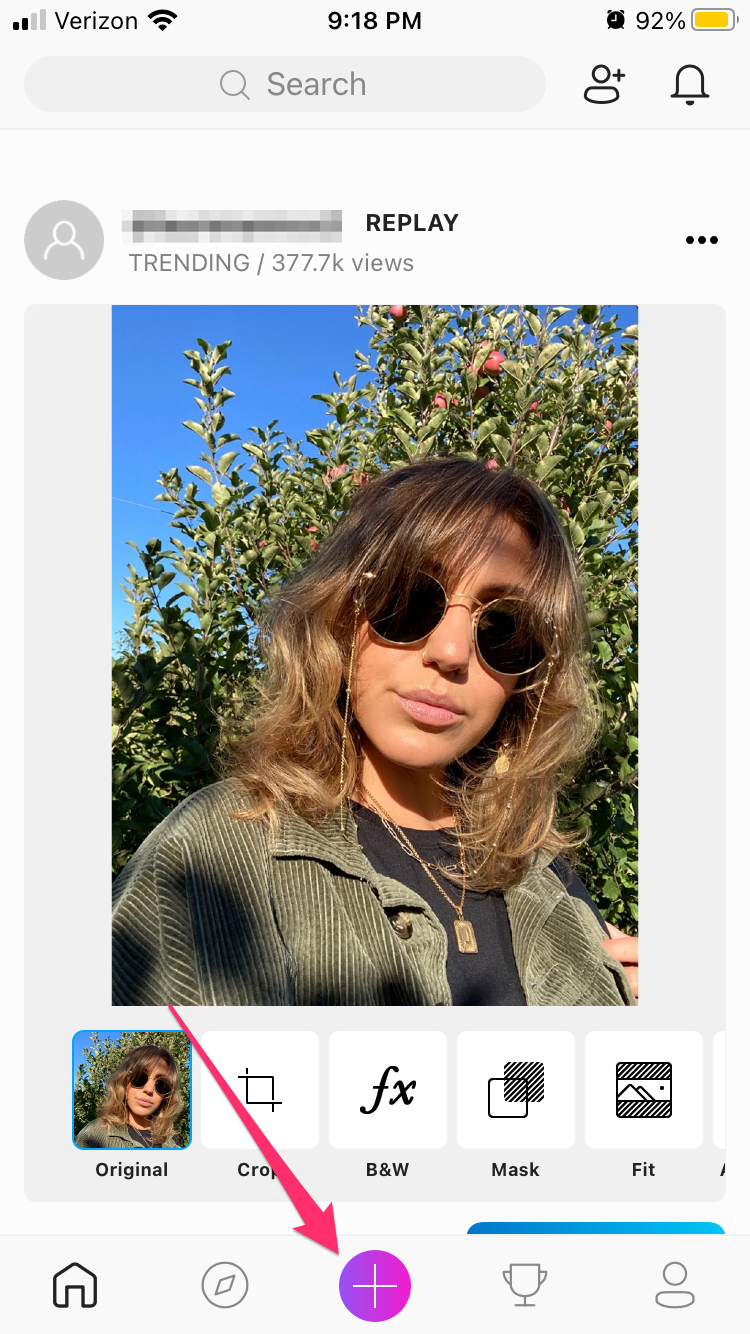Screen dimensions: 750x1334
Task: Open the search field
Action: point(285,84)
